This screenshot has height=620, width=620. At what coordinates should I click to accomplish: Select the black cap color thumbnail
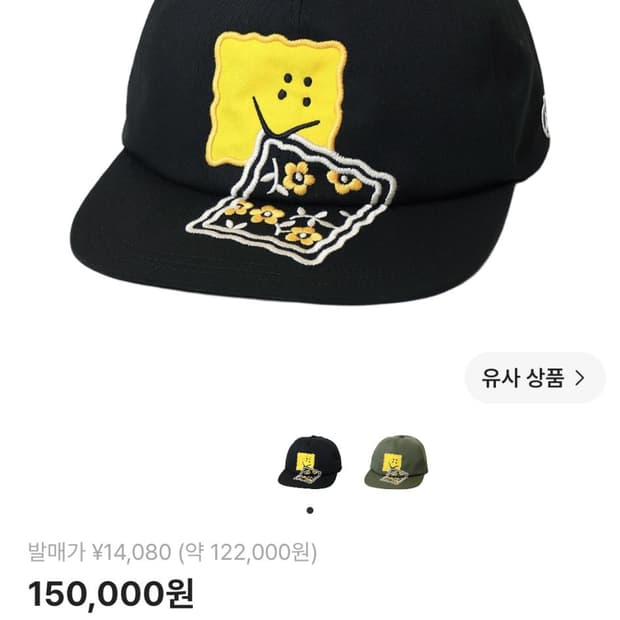pos(310,462)
